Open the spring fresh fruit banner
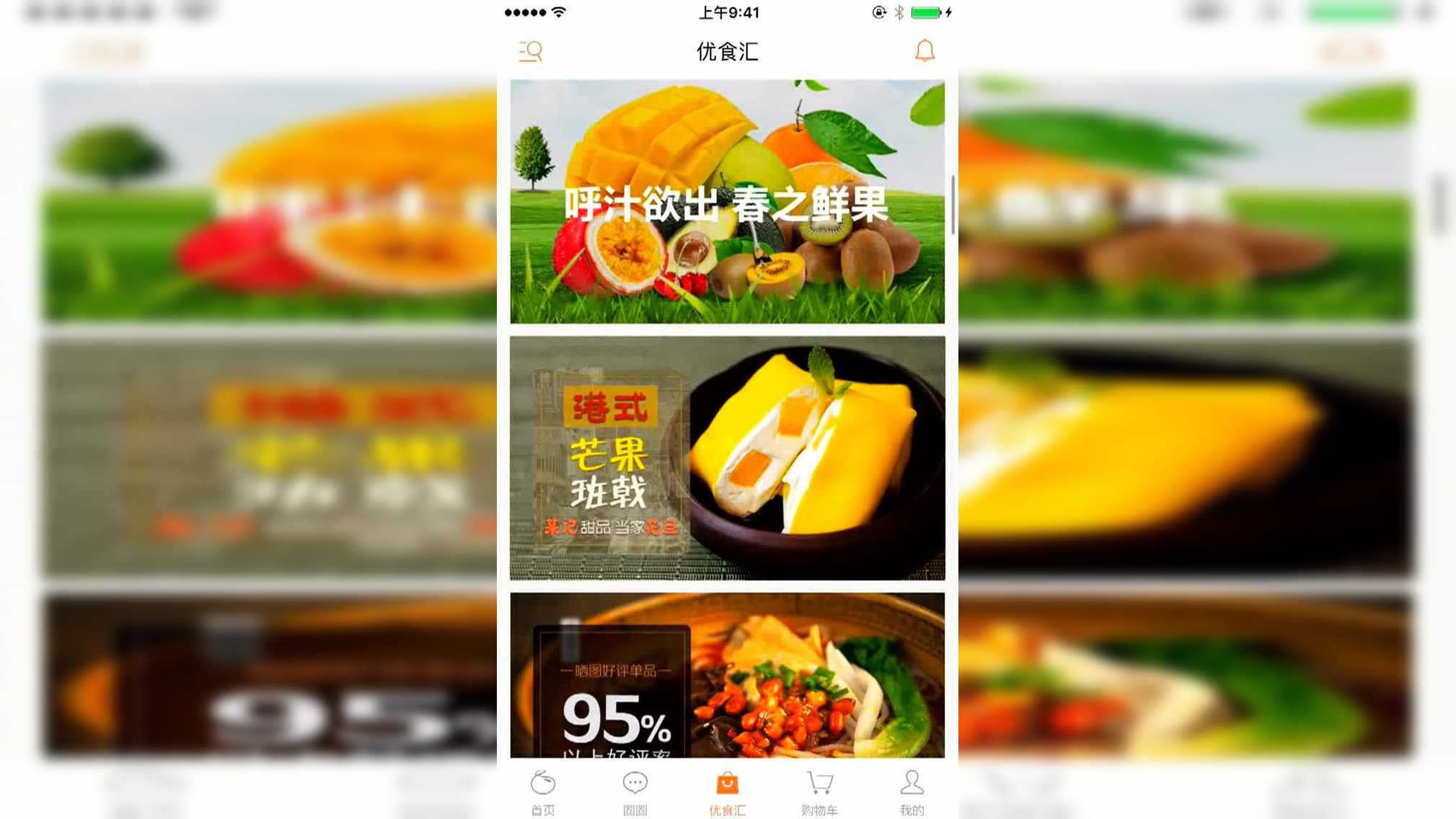Image resolution: width=1456 pixels, height=819 pixels. point(727,202)
